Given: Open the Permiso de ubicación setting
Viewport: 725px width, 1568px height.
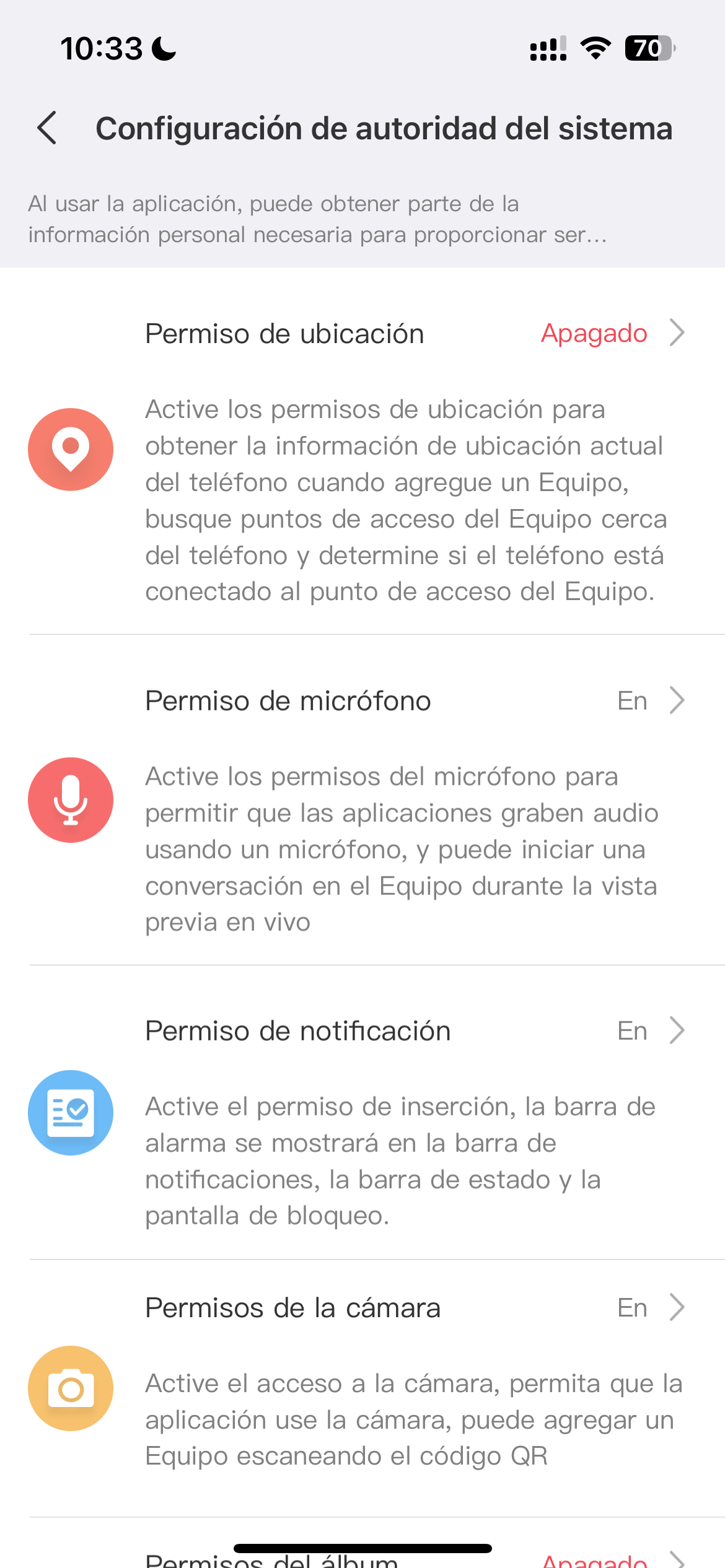Looking at the screenshot, I should (x=414, y=334).
